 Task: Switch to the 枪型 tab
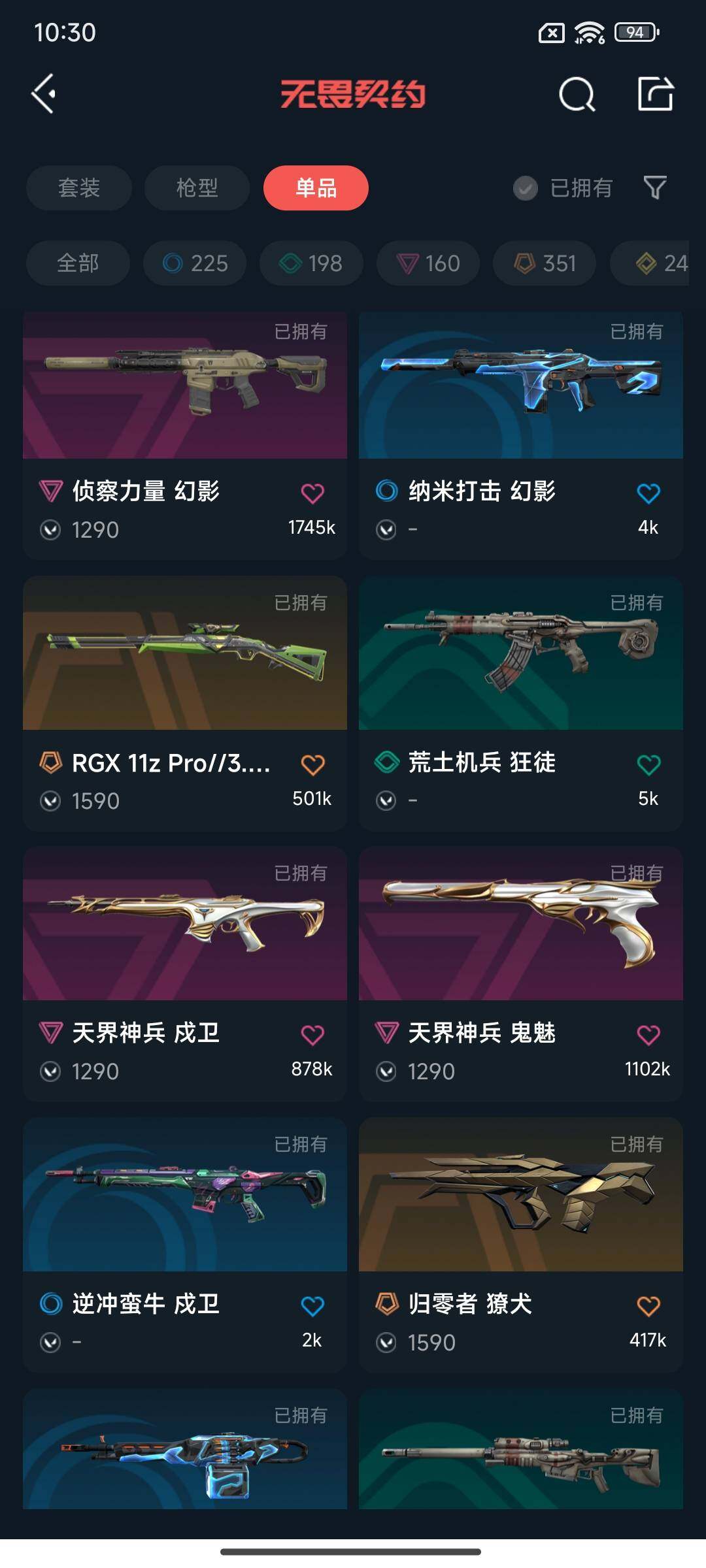(197, 188)
